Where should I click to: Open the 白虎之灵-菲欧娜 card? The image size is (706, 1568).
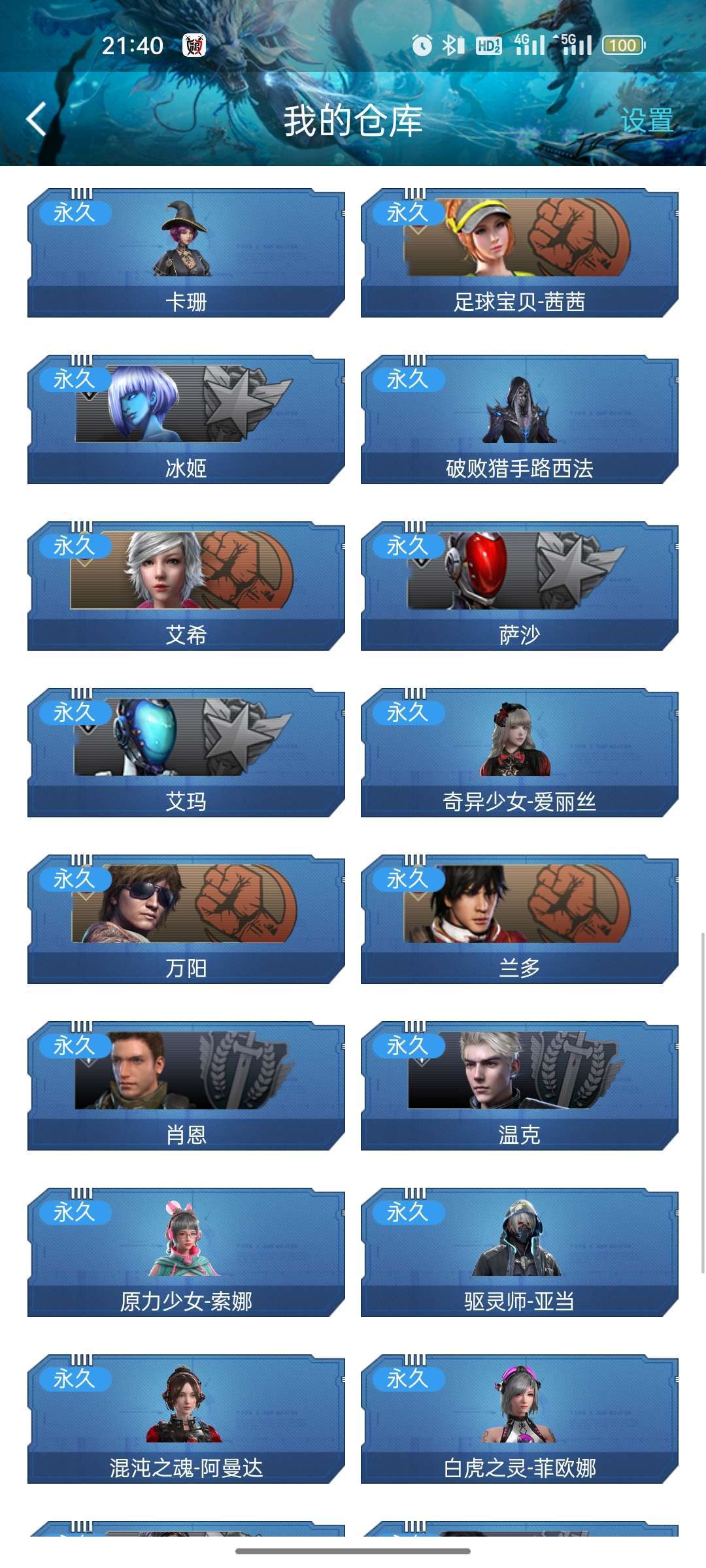[520, 1419]
